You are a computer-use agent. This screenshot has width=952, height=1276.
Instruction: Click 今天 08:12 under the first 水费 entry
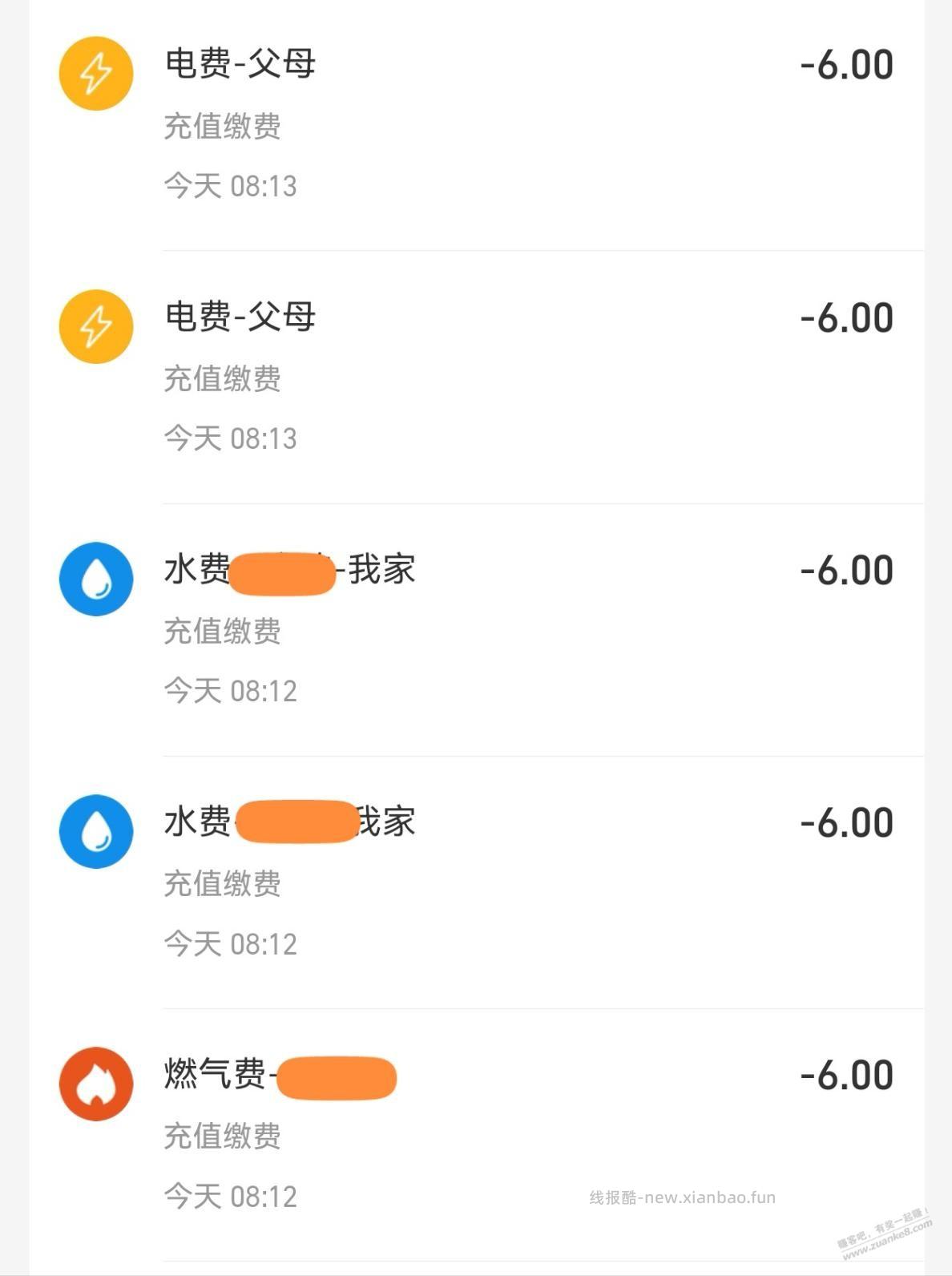[229, 690]
